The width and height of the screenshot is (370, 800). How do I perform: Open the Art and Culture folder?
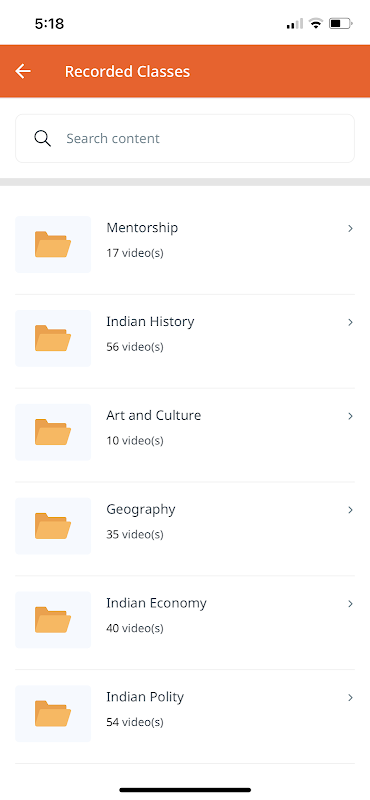[185, 432]
